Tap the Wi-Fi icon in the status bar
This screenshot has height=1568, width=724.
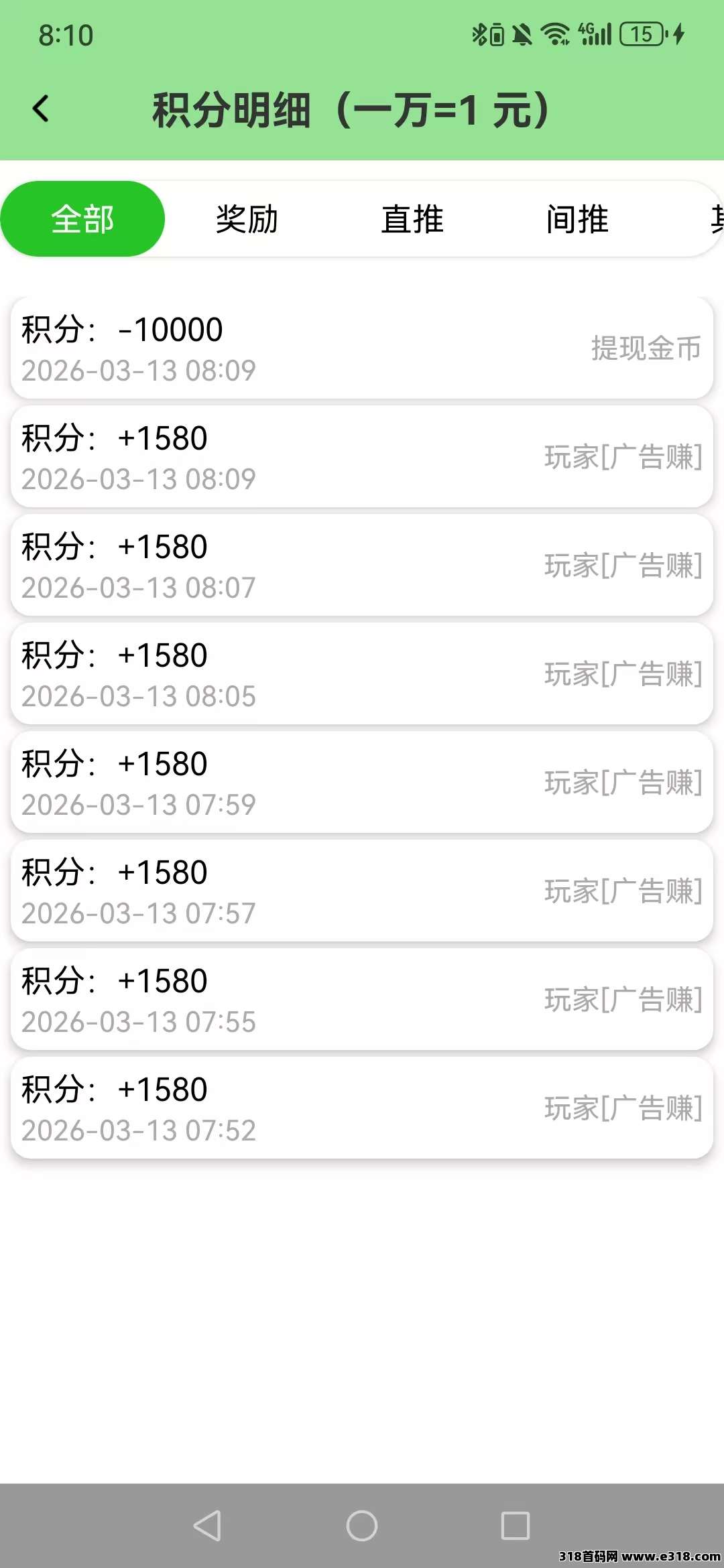[x=556, y=35]
